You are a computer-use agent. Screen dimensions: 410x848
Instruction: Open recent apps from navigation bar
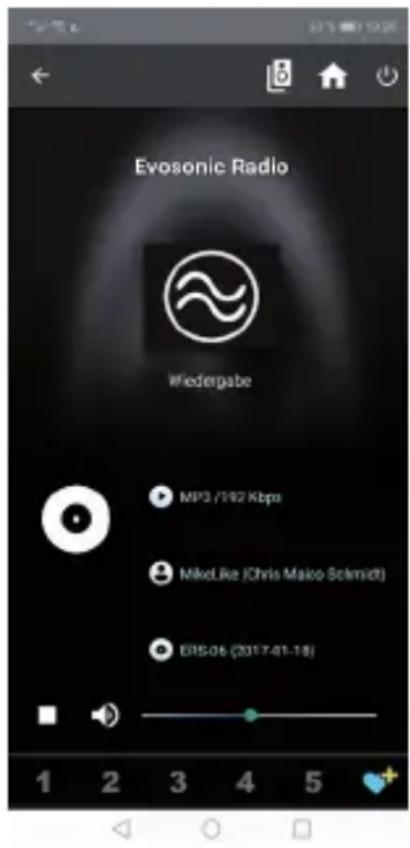pos(301,828)
